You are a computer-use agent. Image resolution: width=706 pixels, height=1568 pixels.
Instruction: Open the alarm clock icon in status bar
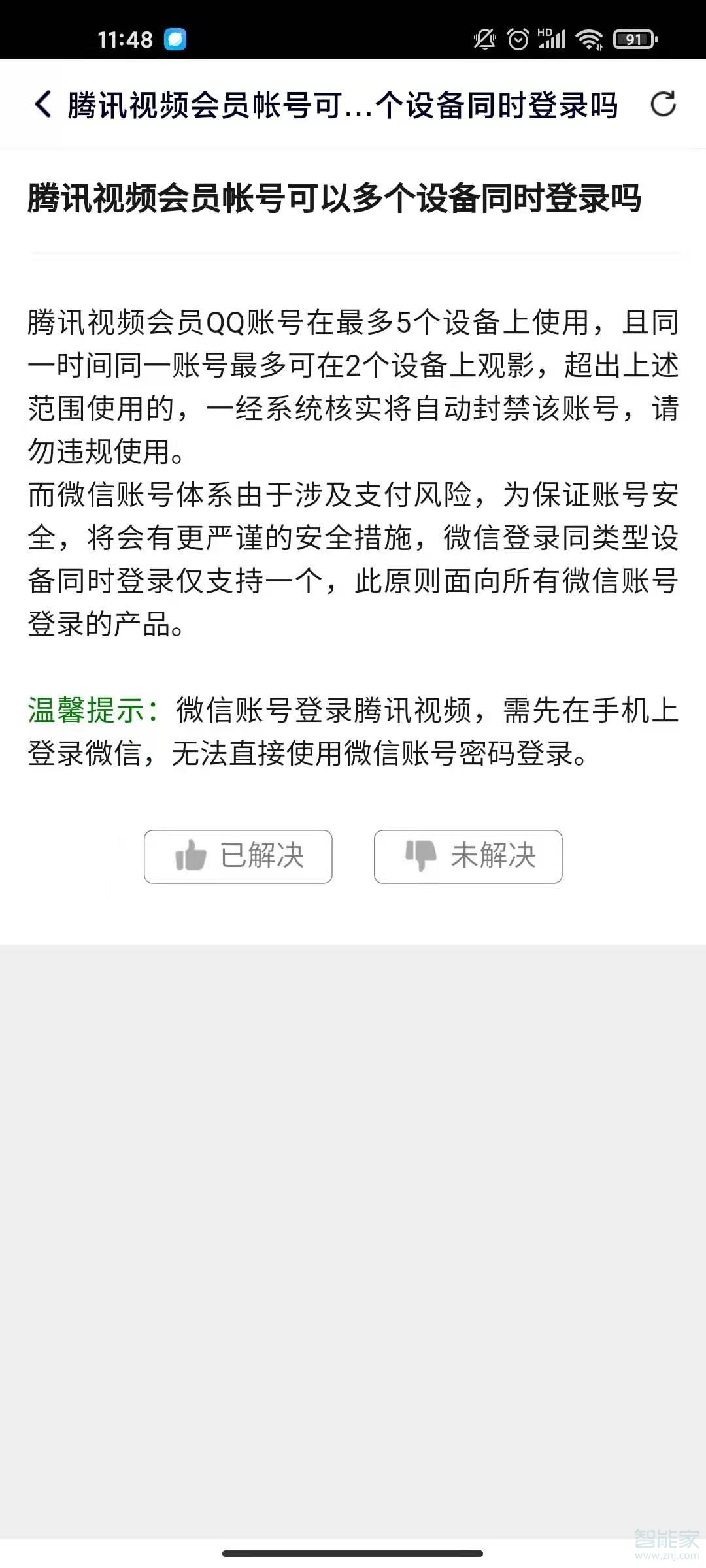click(x=518, y=41)
